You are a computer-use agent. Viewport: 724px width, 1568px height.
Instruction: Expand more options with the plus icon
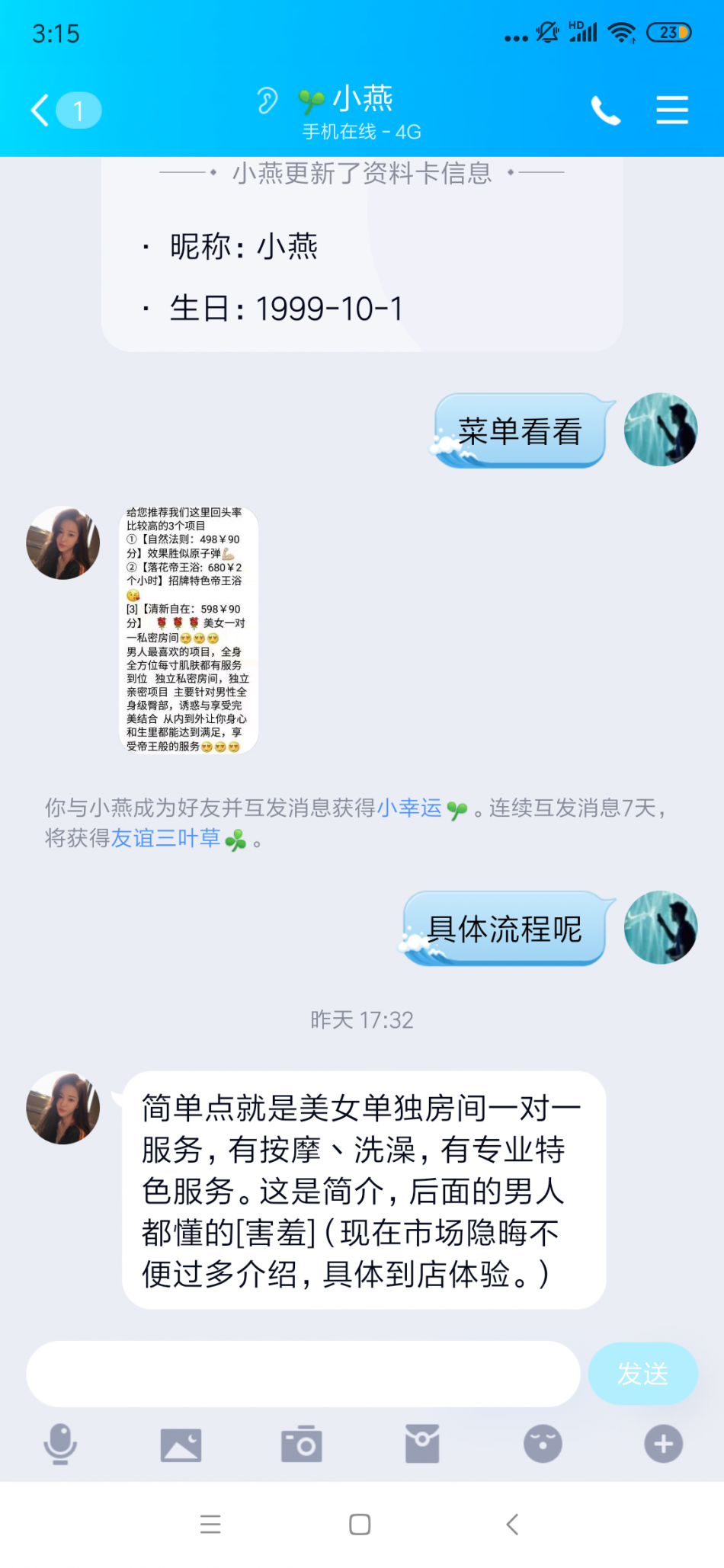pos(663,1444)
